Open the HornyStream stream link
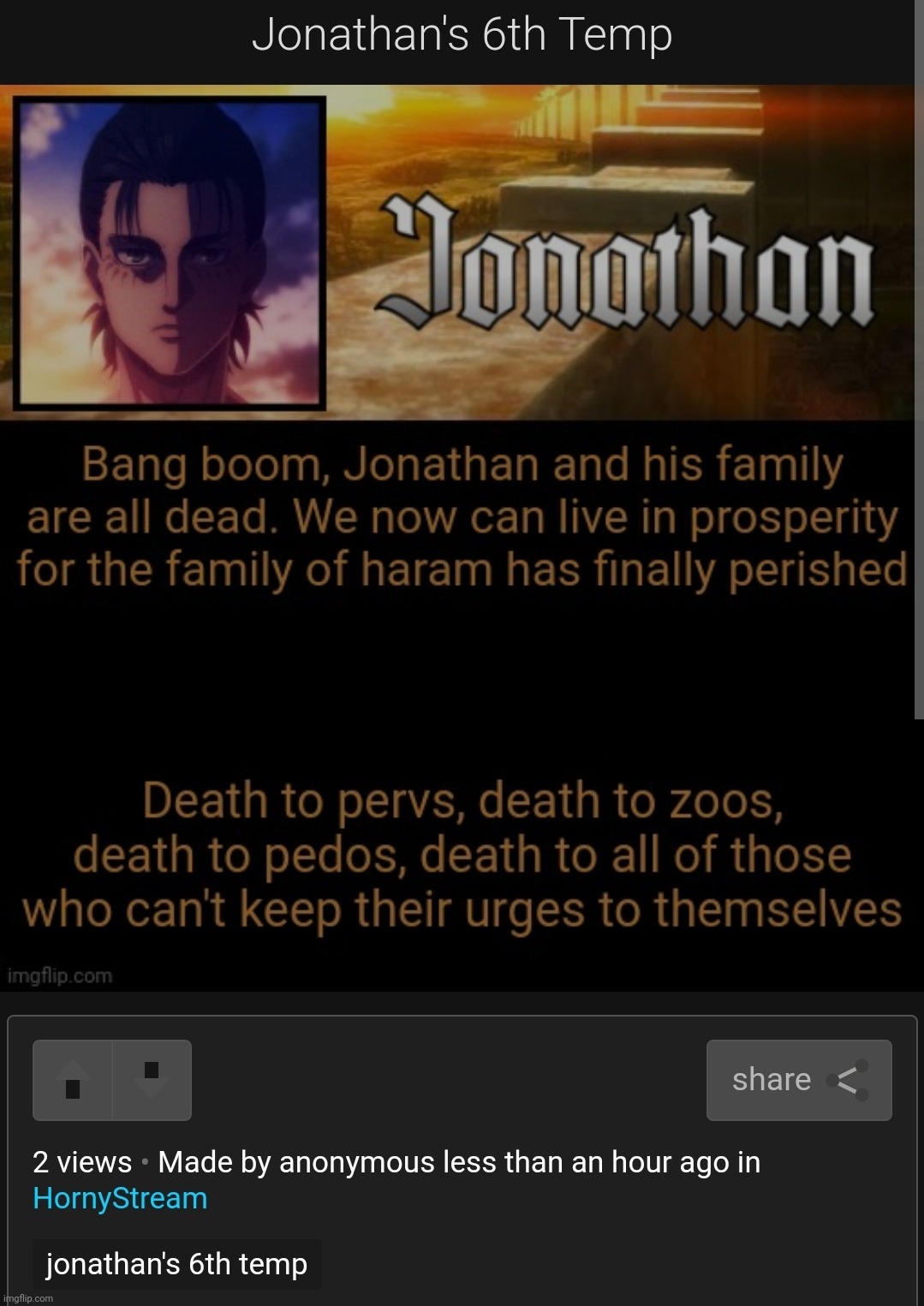The image size is (924, 1306). pyautogui.click(x=120, y=1198)
